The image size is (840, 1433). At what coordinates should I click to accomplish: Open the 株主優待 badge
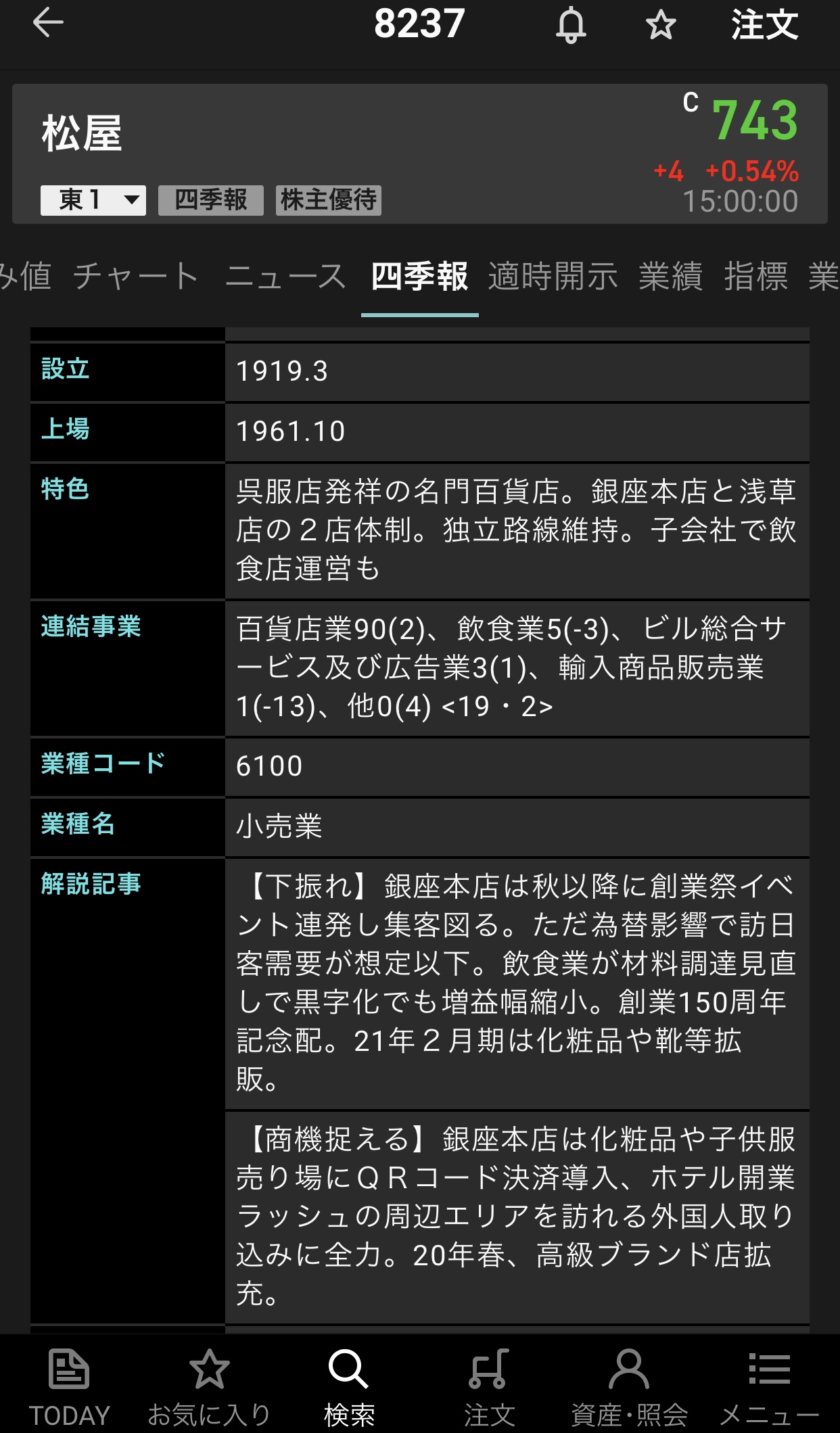point(329,200)
